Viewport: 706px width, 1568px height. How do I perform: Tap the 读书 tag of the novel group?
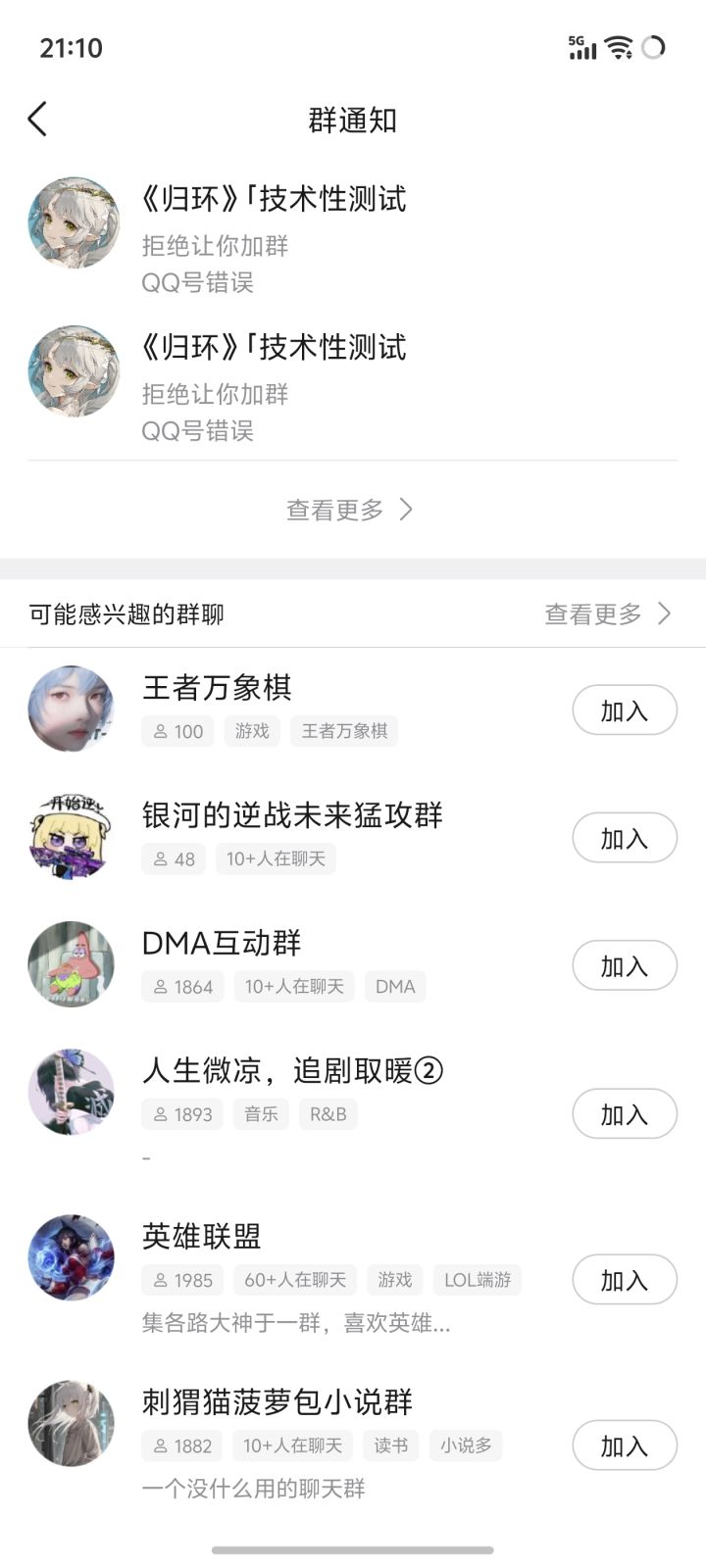click(390, 1445)
